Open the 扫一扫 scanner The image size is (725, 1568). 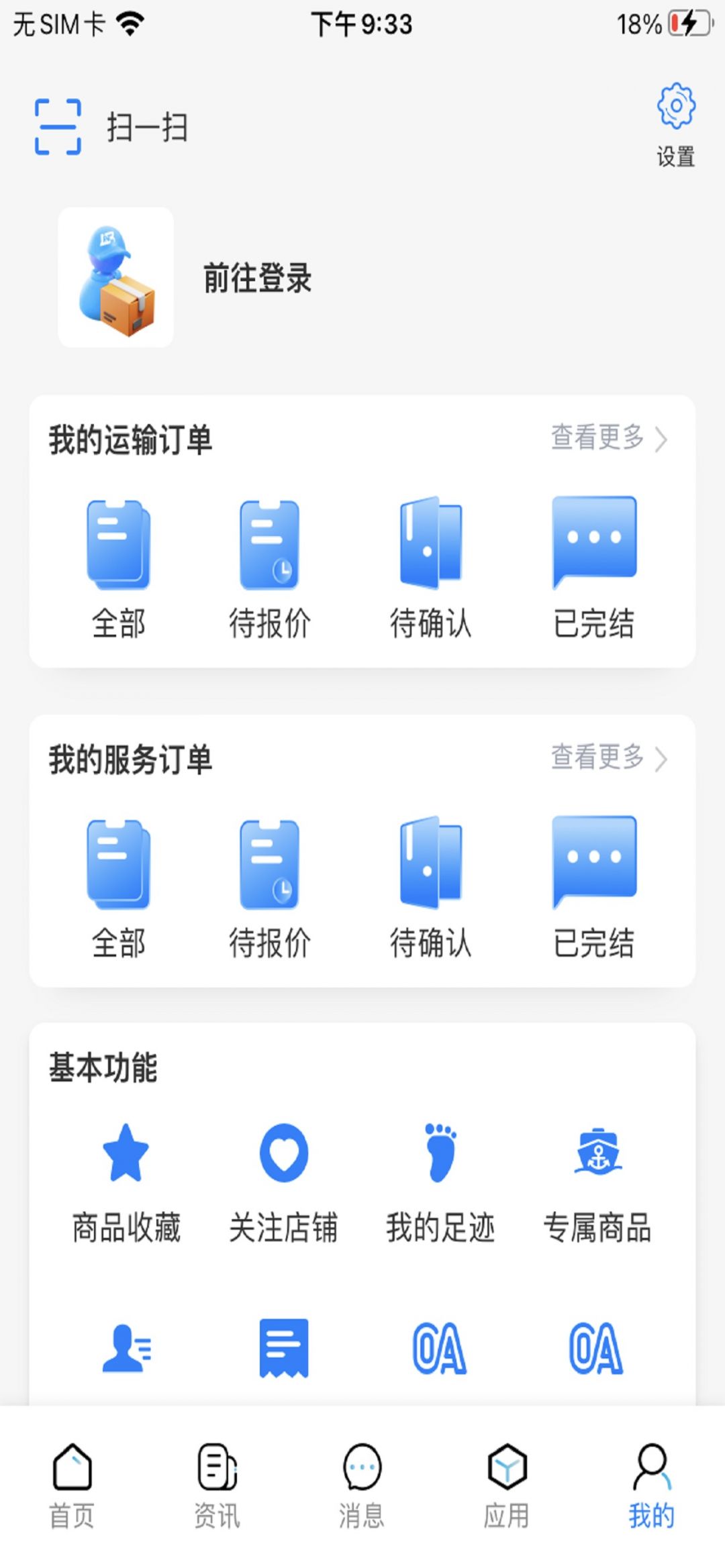coord(111,127)
